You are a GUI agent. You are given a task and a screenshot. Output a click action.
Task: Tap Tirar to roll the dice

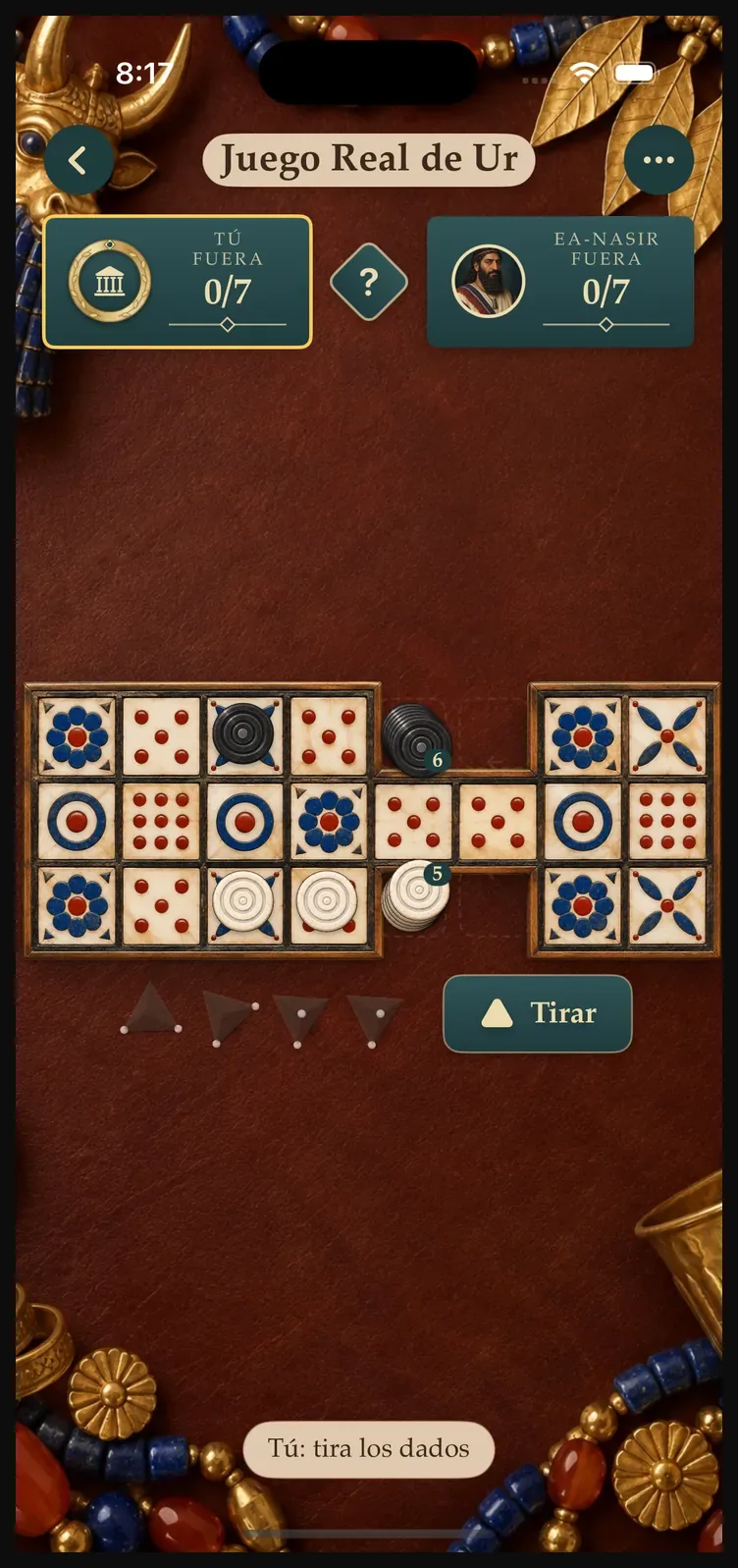(538, 1013)
